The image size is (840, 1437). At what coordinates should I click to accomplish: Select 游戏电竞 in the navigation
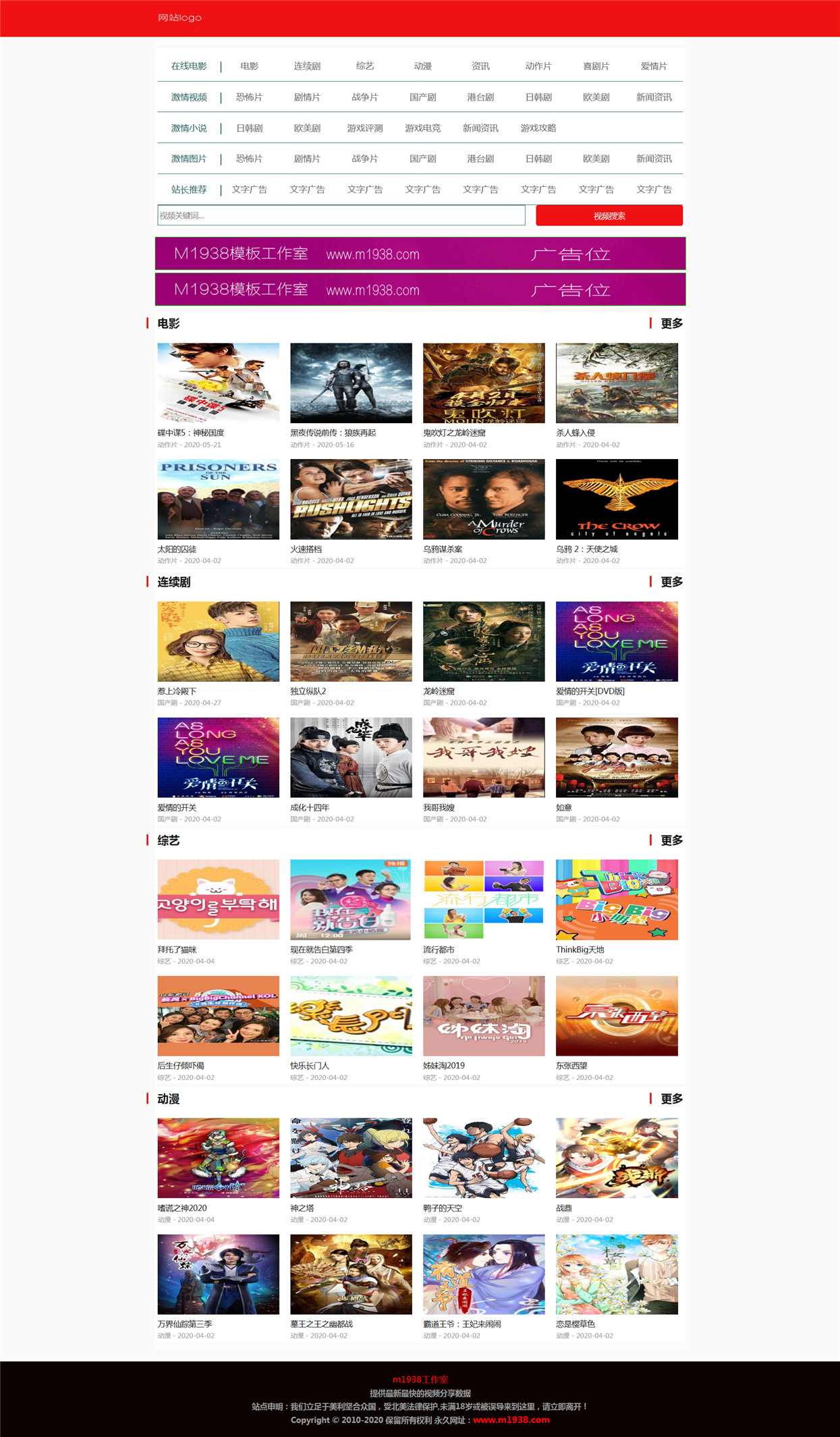pos(423,128)
